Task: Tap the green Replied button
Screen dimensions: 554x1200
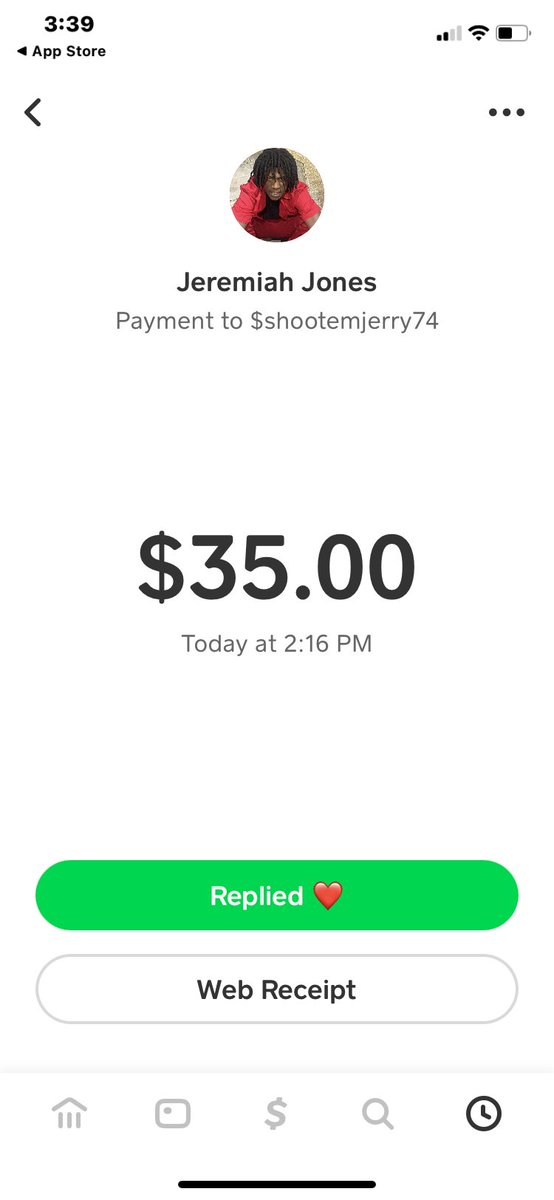Action: [x=277, y=895]
